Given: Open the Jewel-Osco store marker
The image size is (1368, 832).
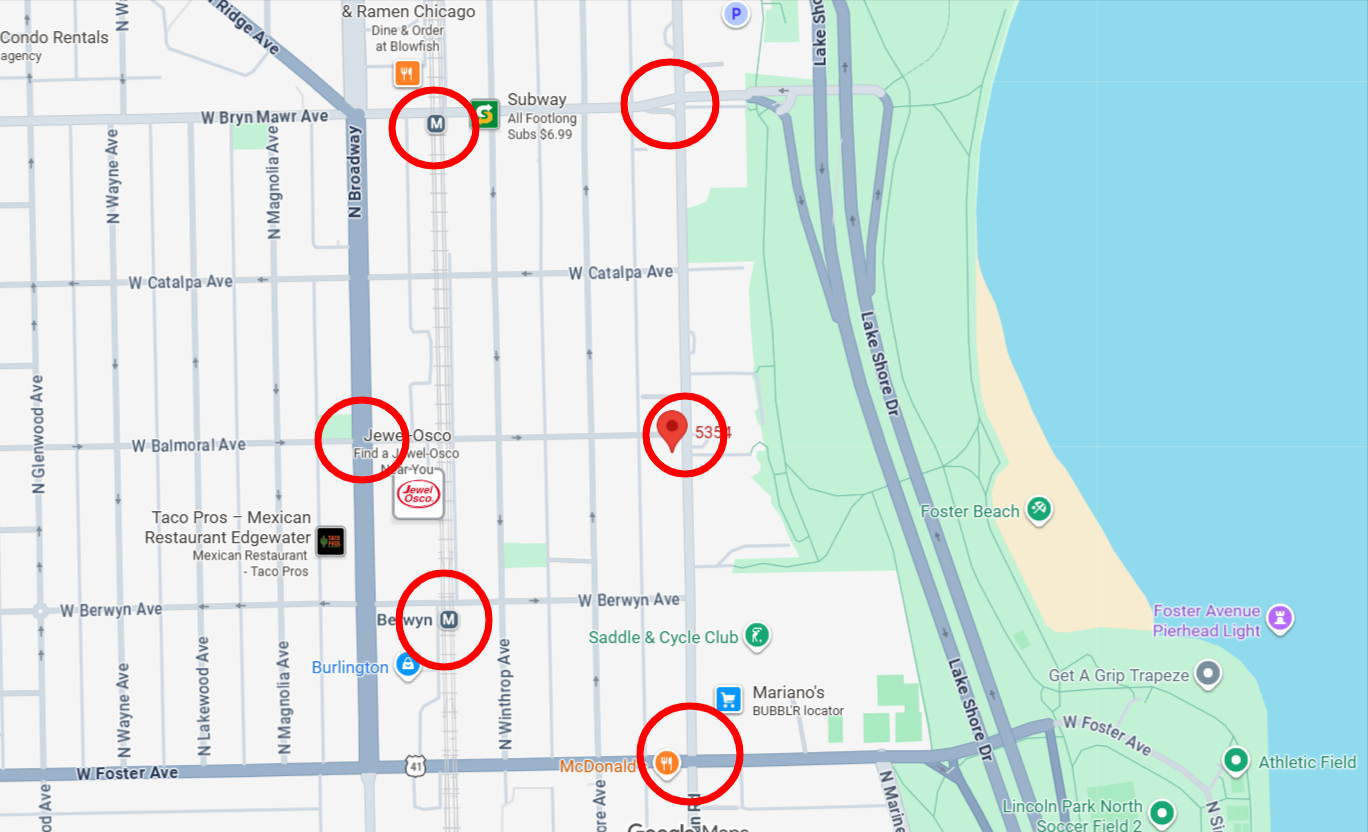Looking at the screenshot, I should coord(418,494).
